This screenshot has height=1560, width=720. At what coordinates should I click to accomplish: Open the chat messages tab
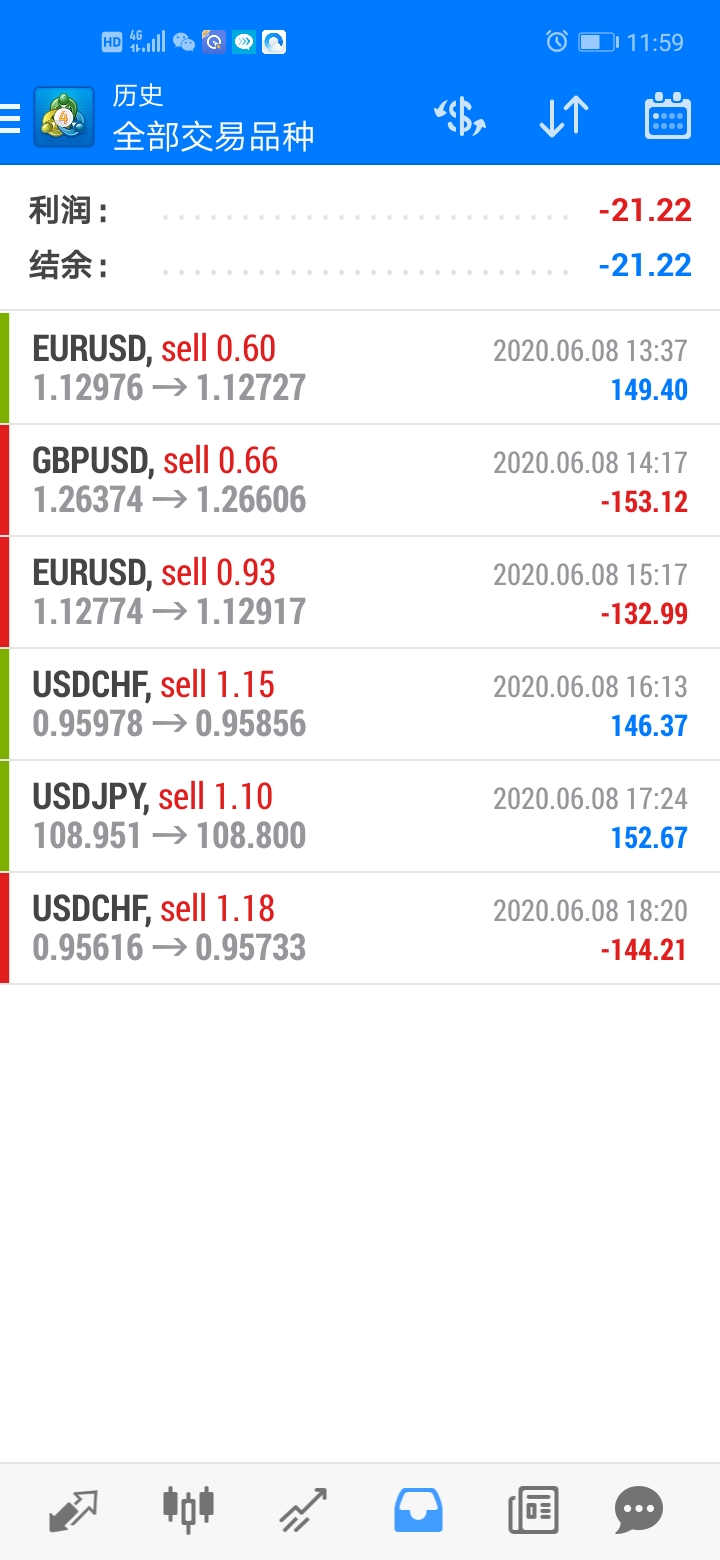(x=639, y=1510)
